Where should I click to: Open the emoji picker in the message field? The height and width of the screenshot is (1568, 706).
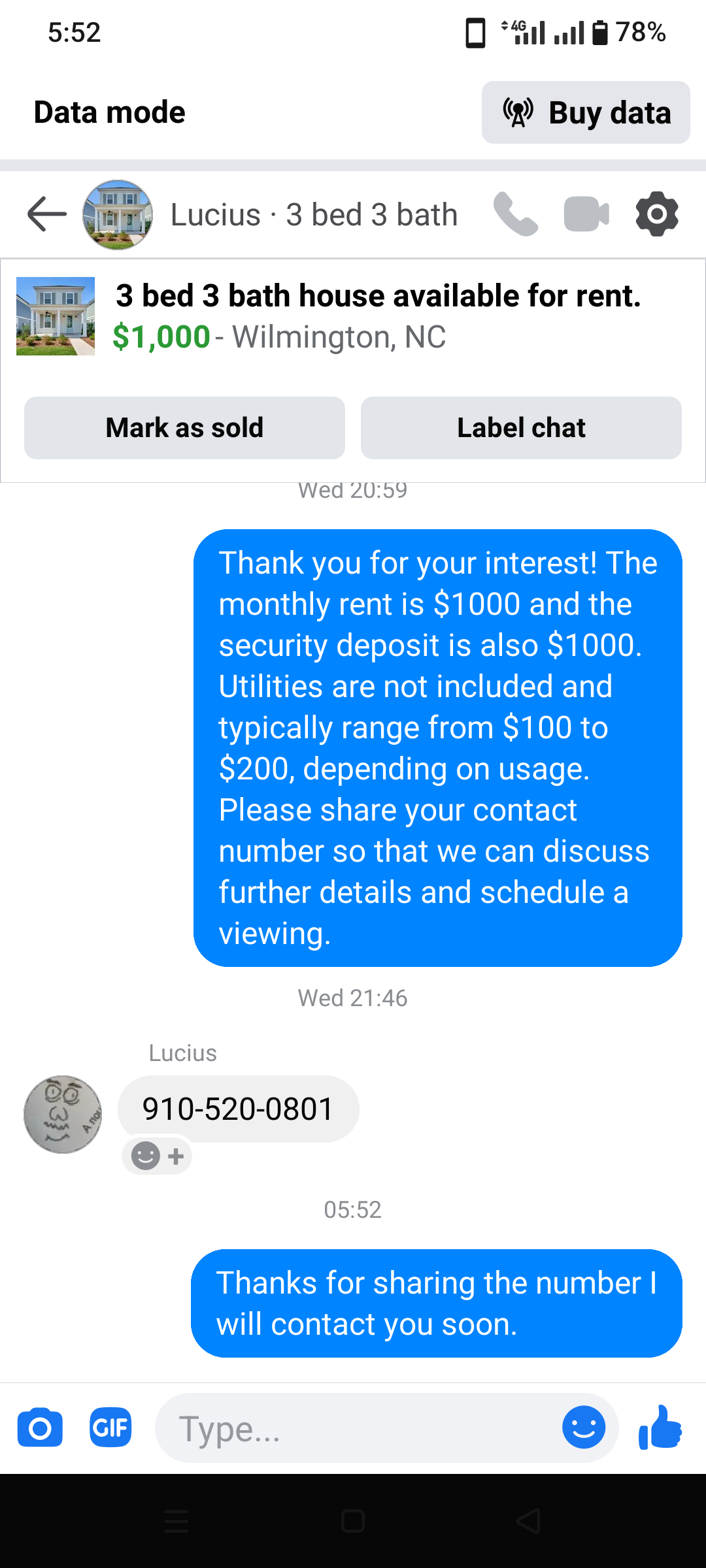(x=583, y=1428)
